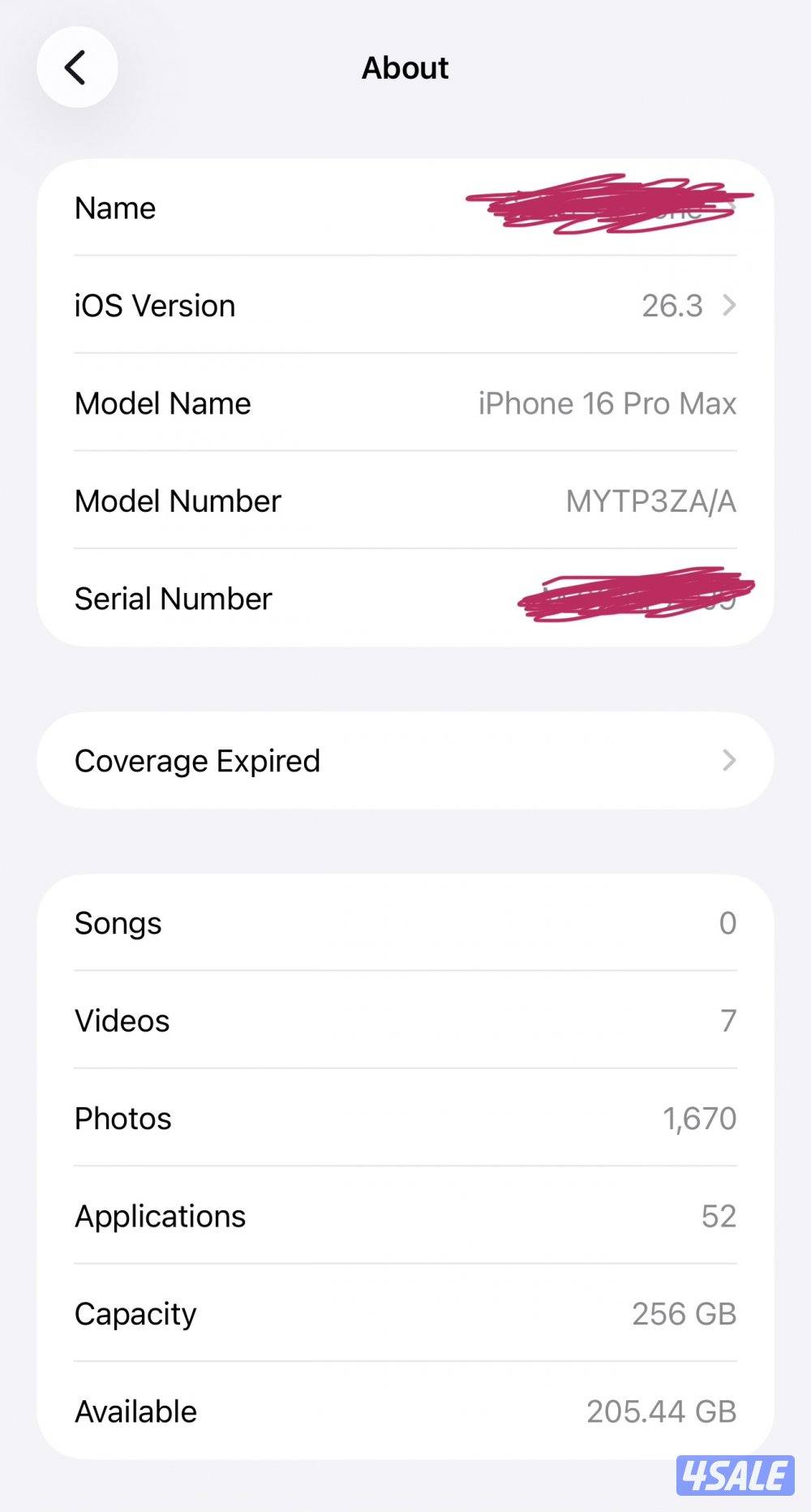The image size is (811, 1512).
Task: Tap the circular back button in top corner
Action: 77,67
